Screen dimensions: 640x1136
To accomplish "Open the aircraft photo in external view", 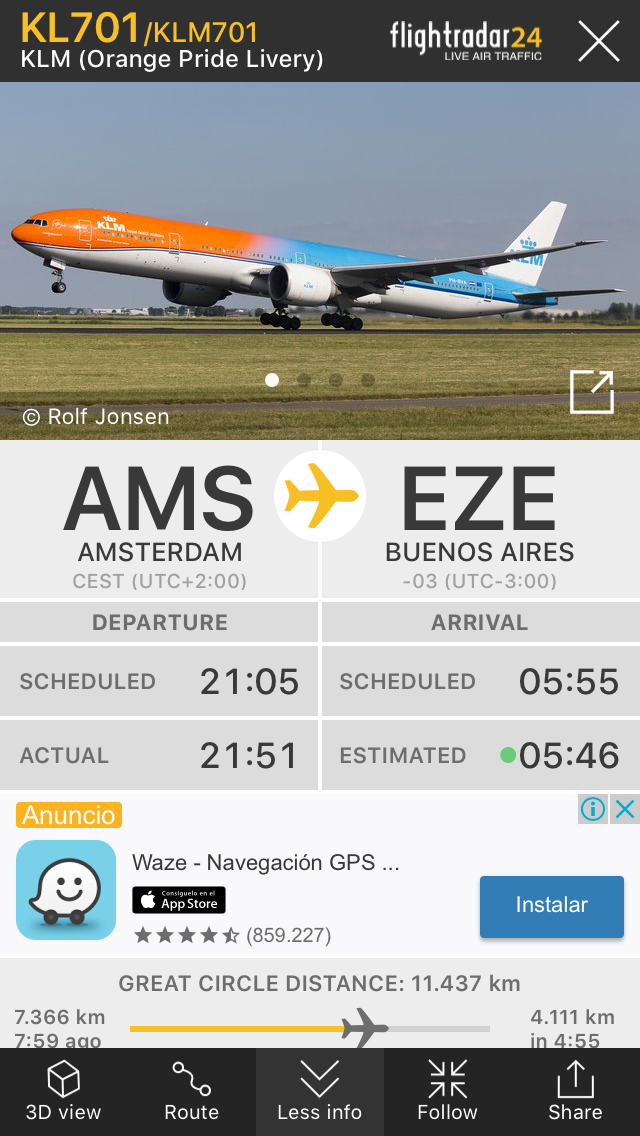I will pyautogui.click(x=591, y=392).
